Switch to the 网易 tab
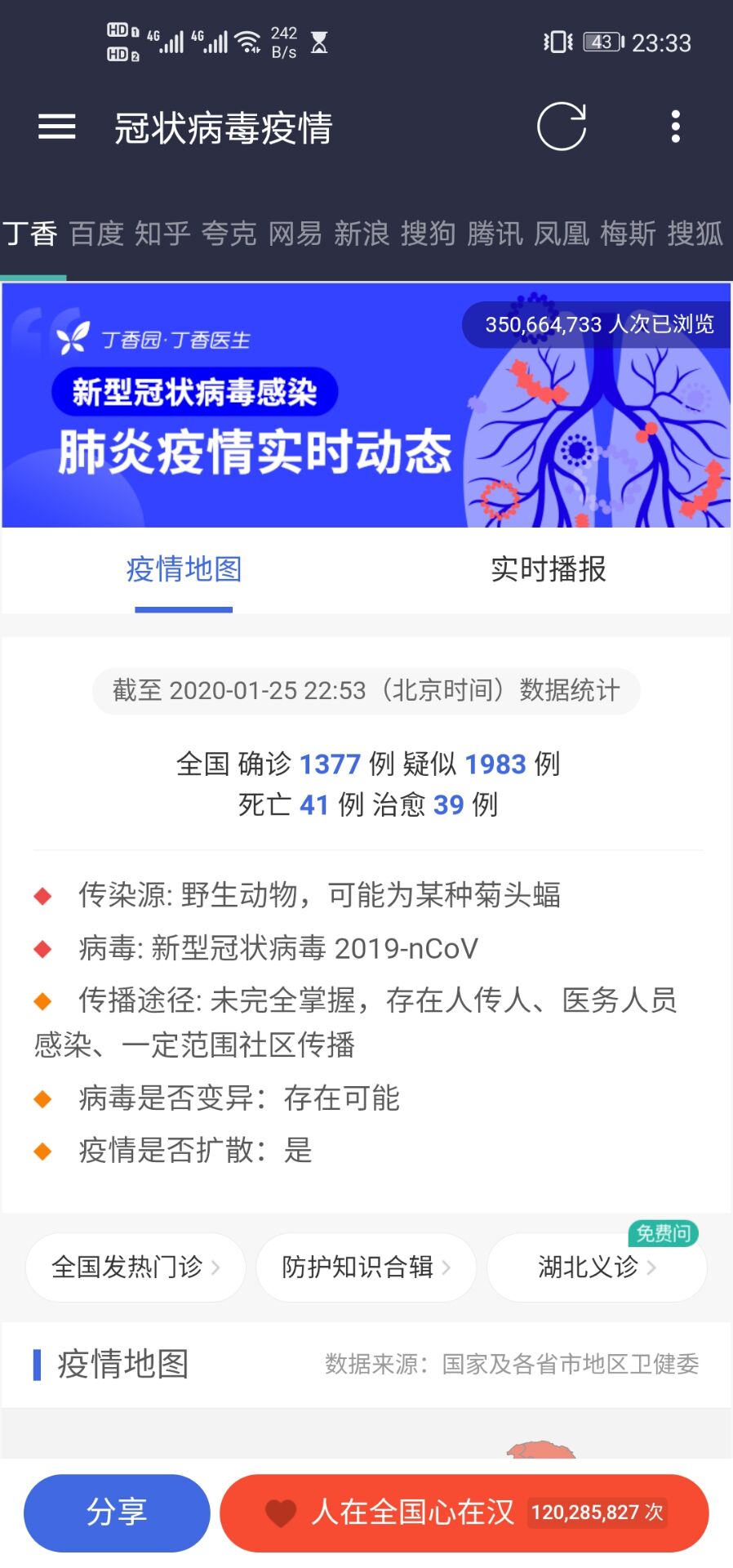733x1568 pixels. pyautogui.click(x=295, y=234)
